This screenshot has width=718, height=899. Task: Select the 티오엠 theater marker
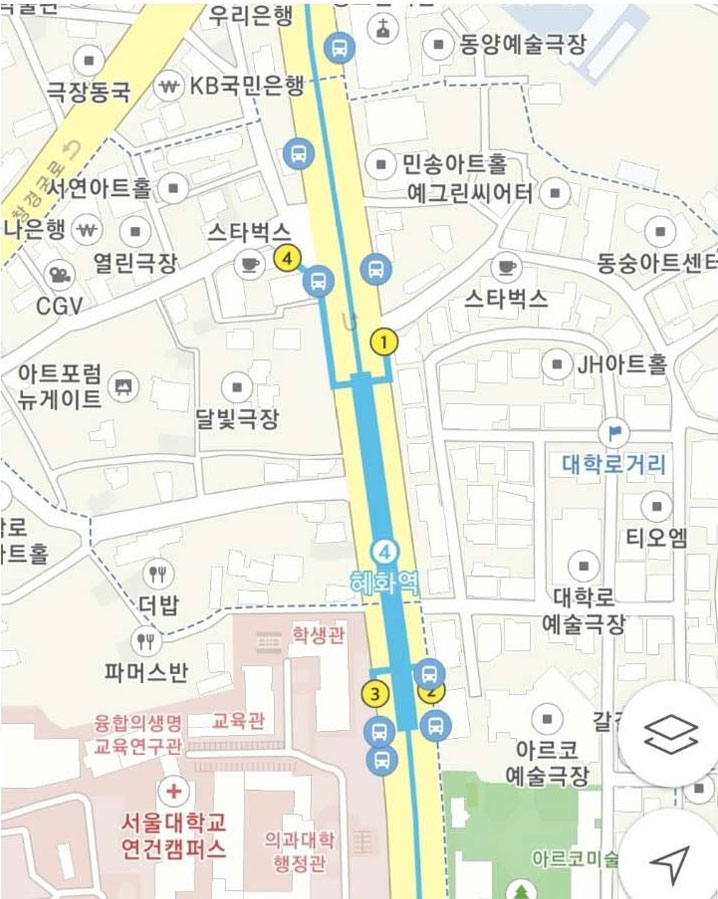(x=656, y=505)
